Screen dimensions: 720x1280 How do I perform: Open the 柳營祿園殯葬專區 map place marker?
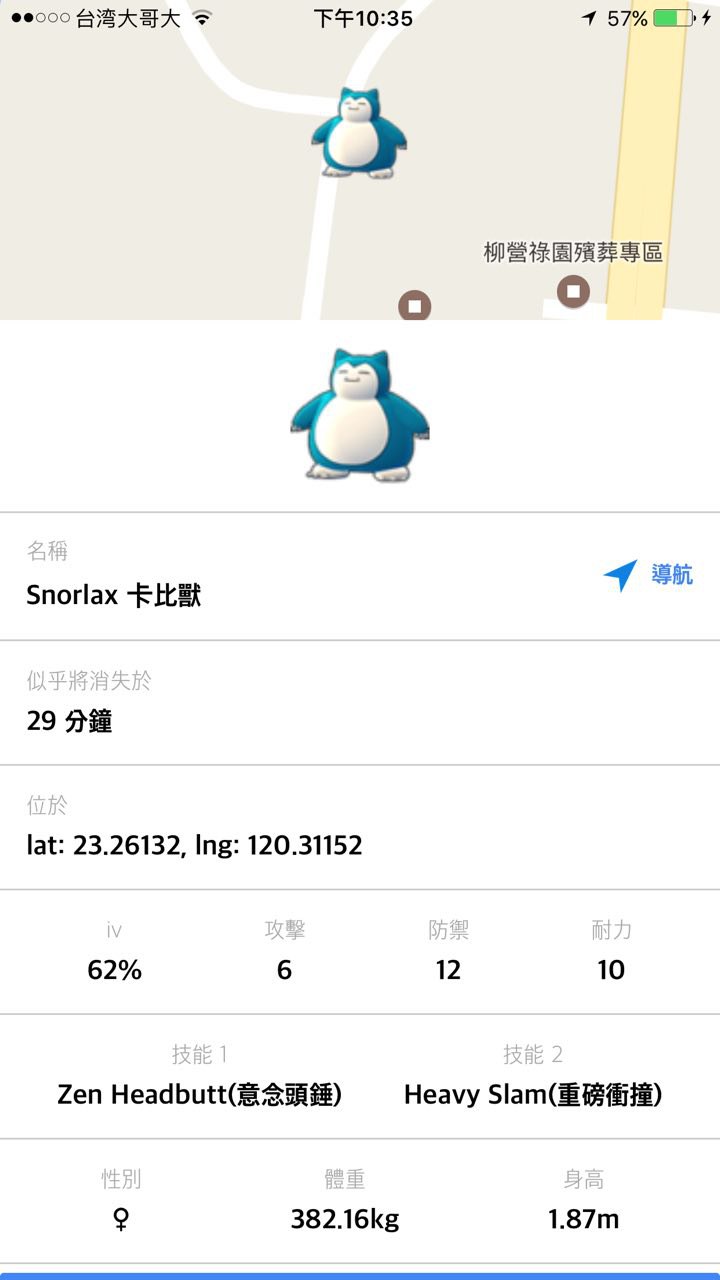click(x=573, y=291)
